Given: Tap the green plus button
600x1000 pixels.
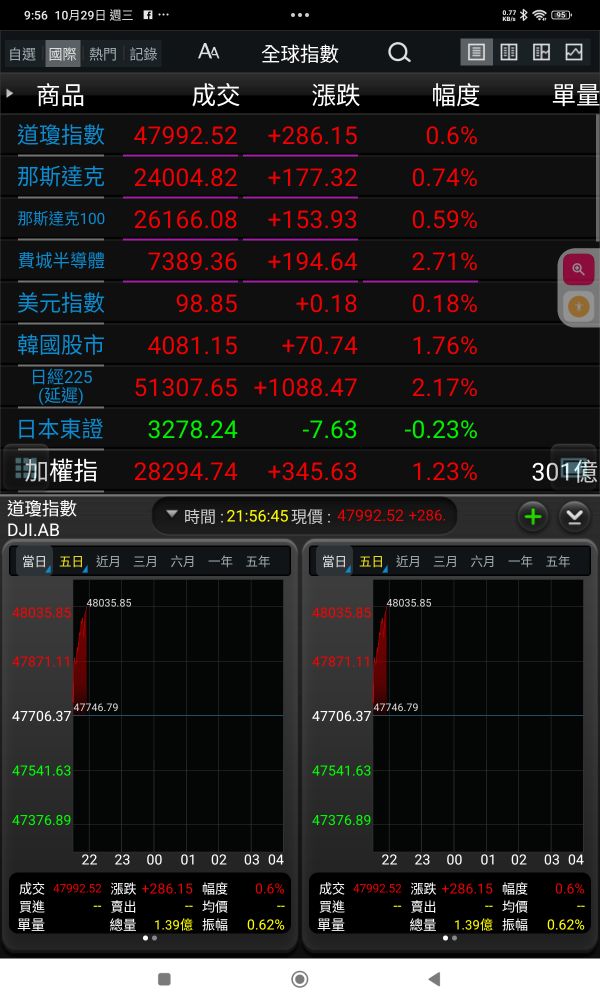Looking at the screenshot, I should (533, 516).
